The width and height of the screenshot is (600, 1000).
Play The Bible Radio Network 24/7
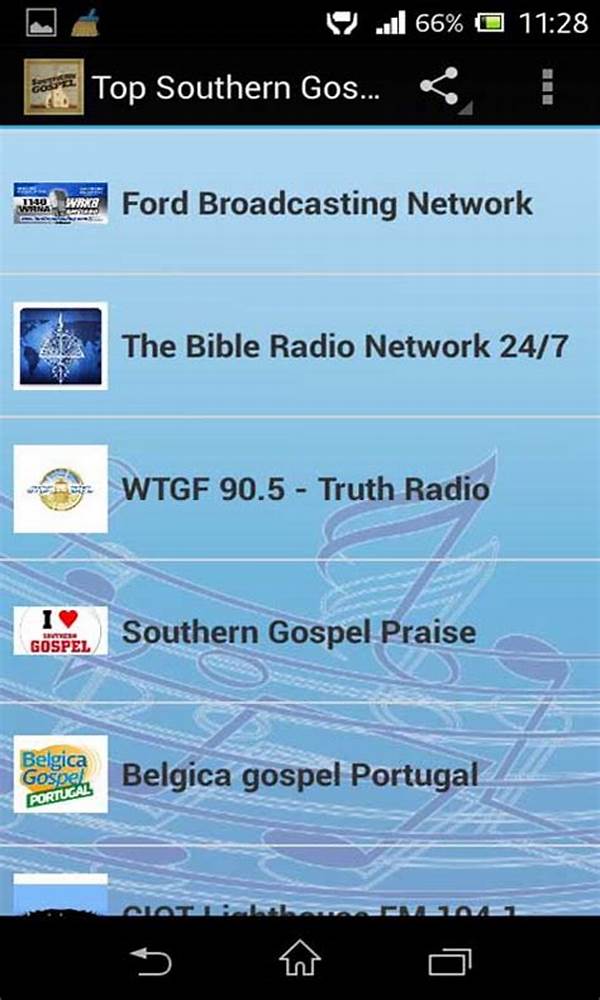344,347
